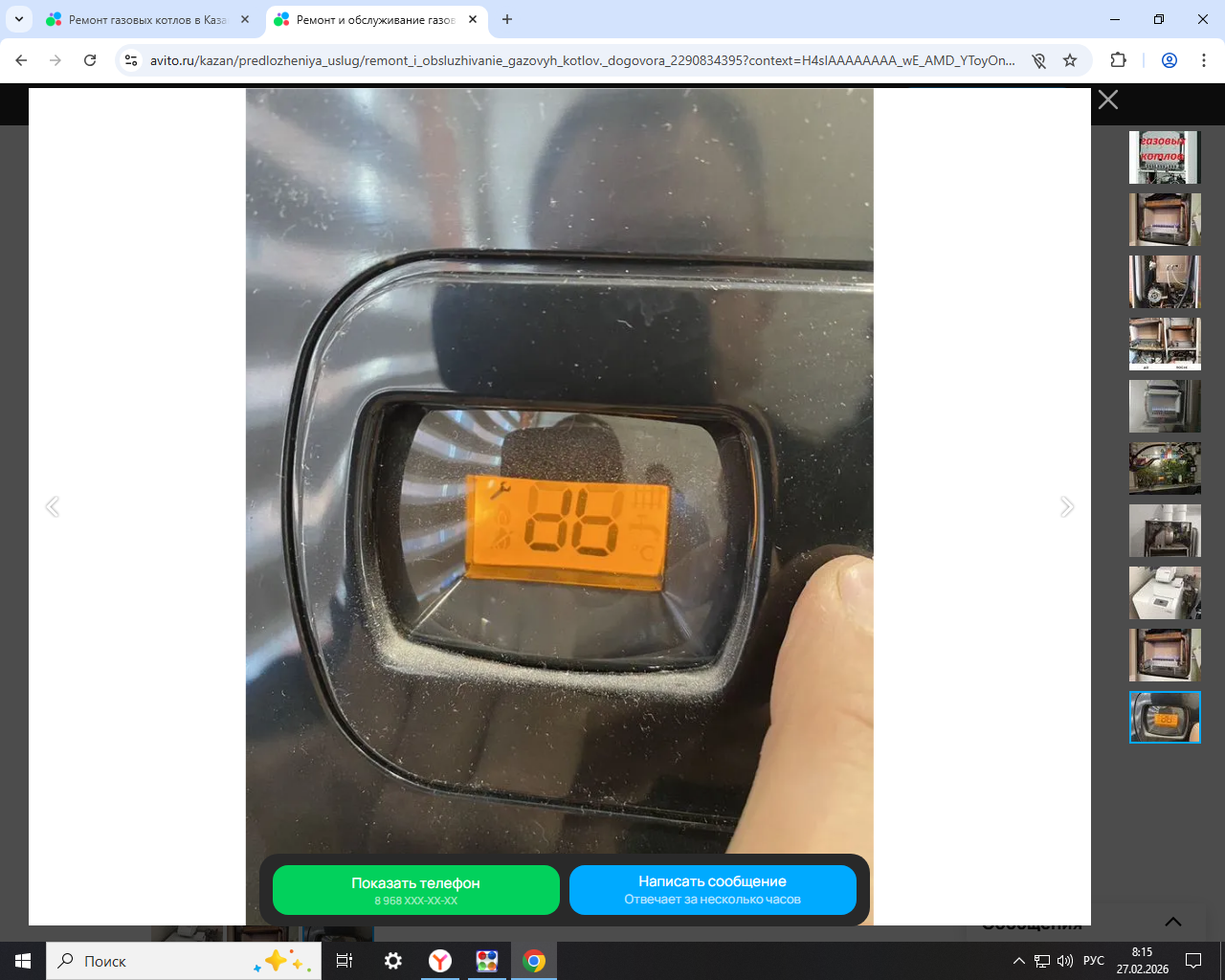This screenshot has height=980, width=1225.
Task: Open a new browser tab
Action: coord(507,19)
